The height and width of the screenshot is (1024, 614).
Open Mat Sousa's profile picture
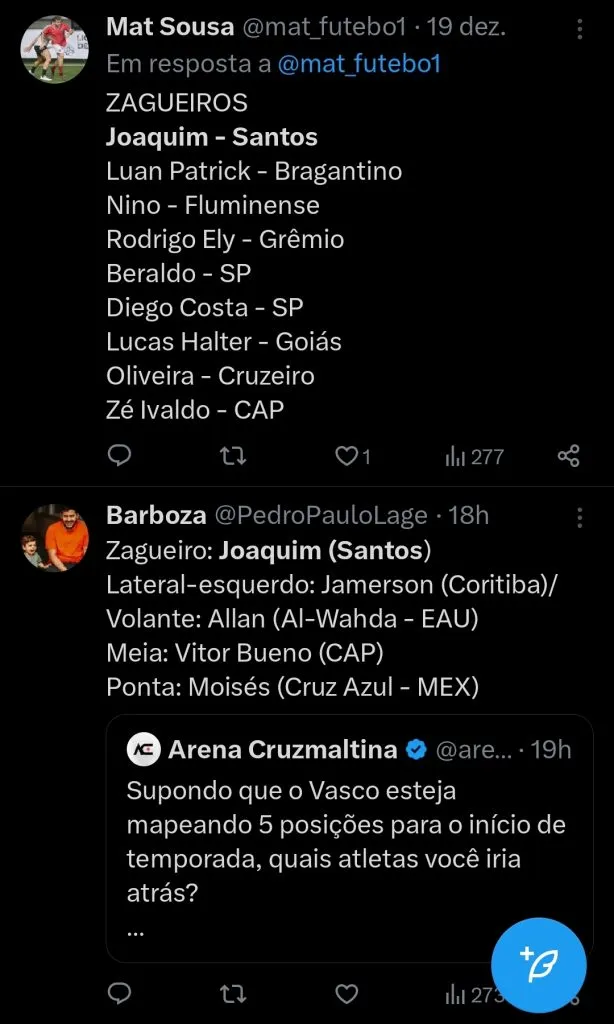click(x=54, y=49)
